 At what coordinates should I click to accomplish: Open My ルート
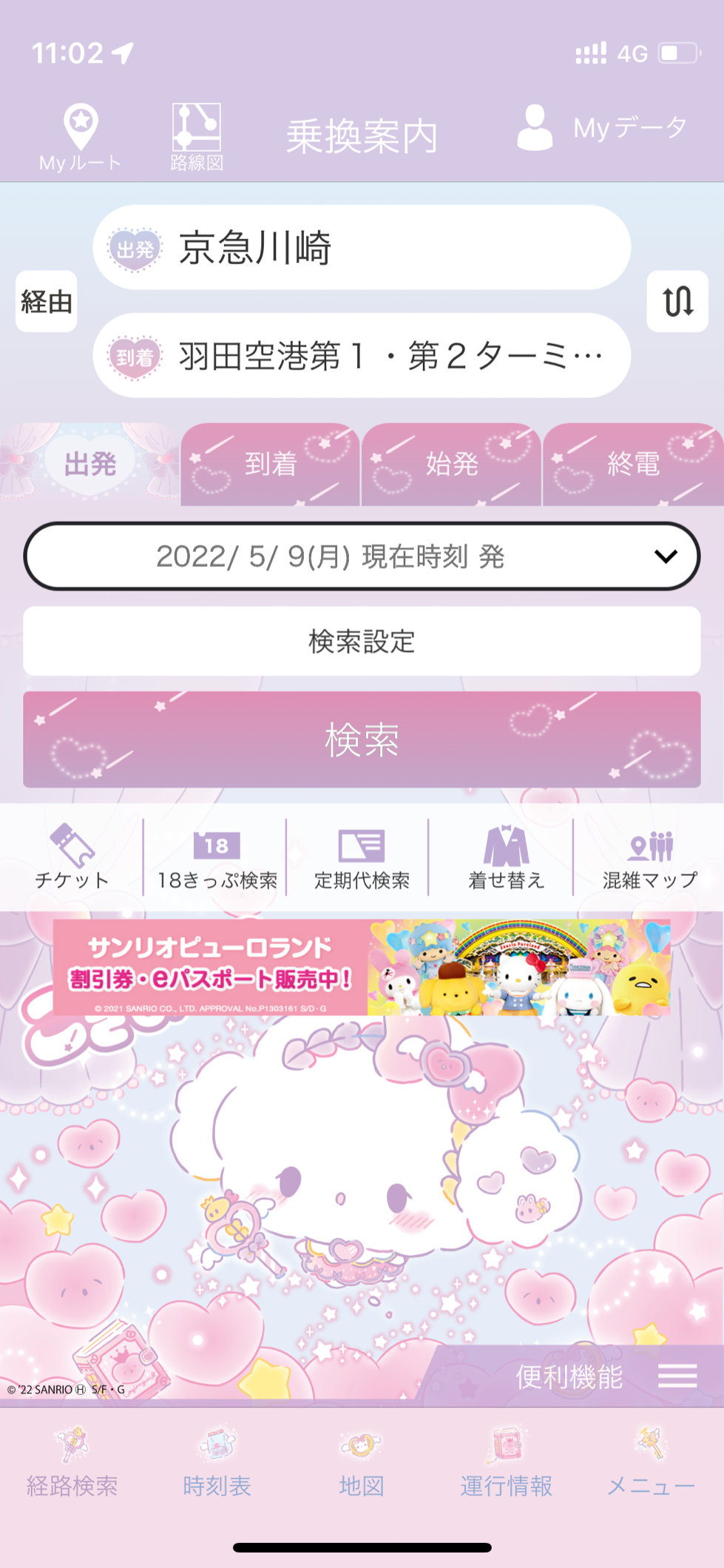(x=80, y=137)
